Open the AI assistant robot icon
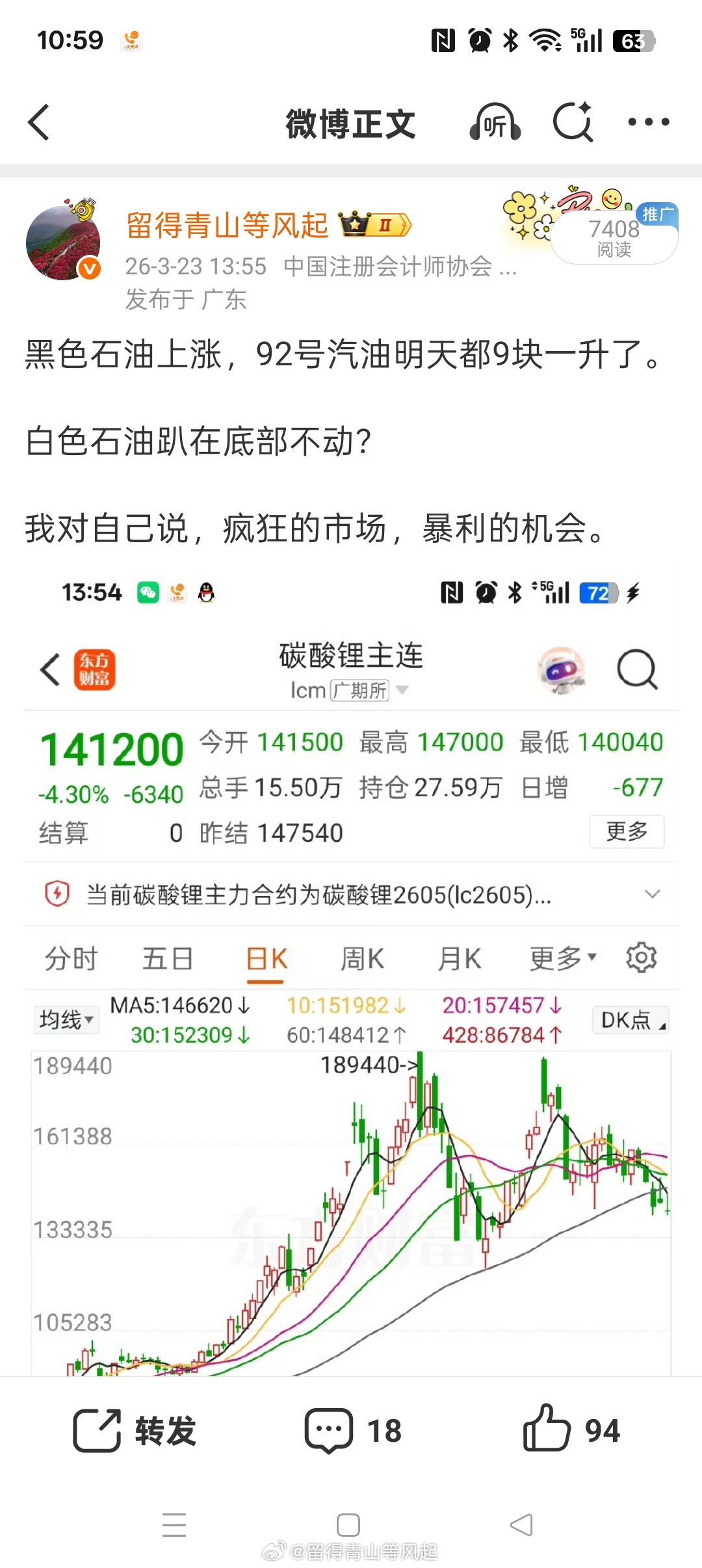Image resolution: width=702 pixels, height=1568 pixels. [x=562, y=671]
